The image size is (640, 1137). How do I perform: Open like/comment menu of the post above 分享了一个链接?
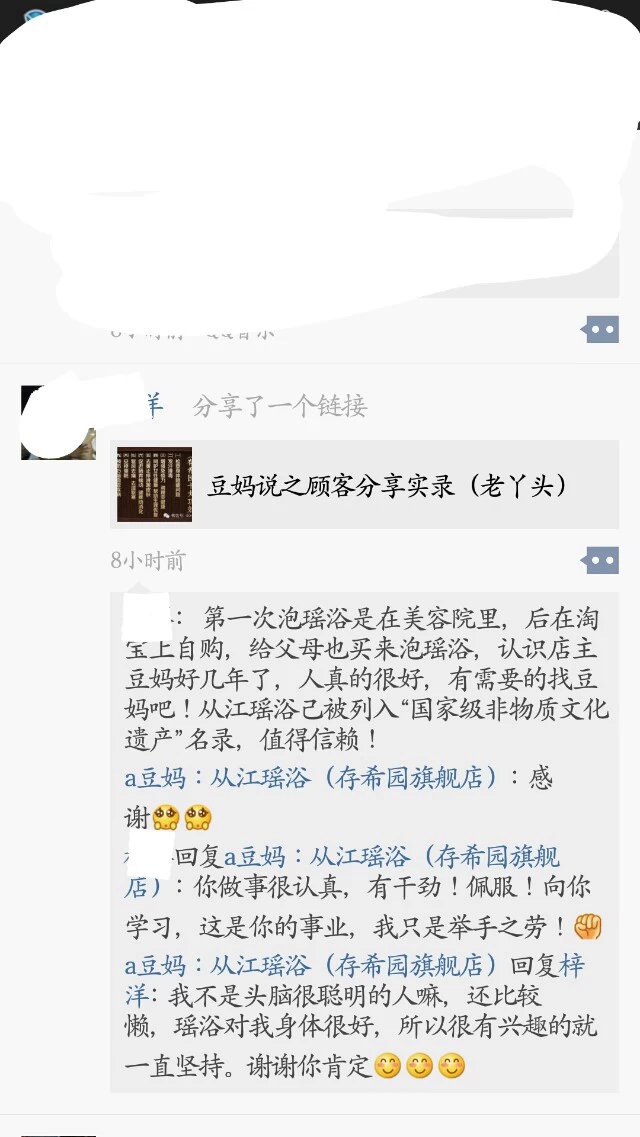pyautogui.click(x=601, y=329)
